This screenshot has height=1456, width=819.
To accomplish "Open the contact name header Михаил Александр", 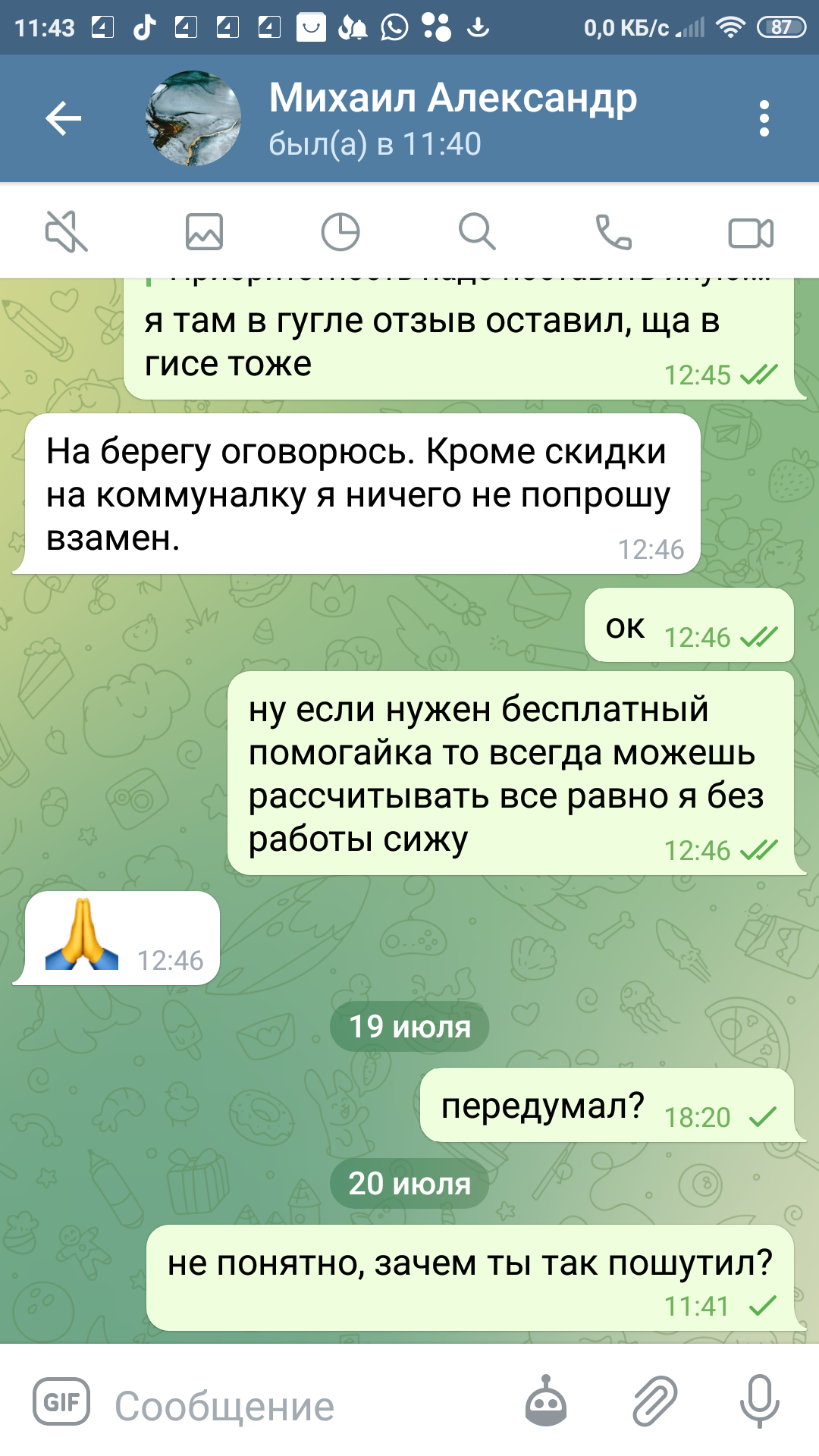I will click(x=453, y=99).
